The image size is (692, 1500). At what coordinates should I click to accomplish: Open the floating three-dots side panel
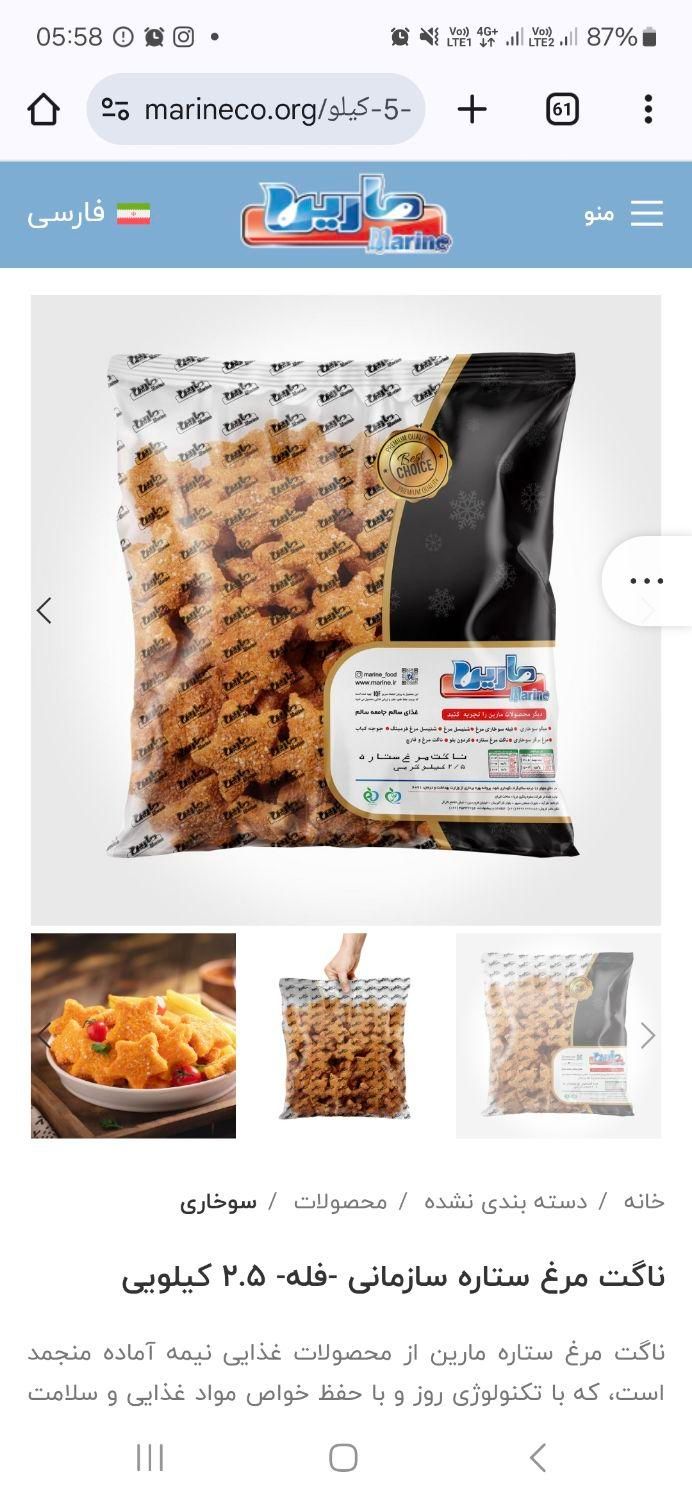pyautogui.click(x=647, y=581)
